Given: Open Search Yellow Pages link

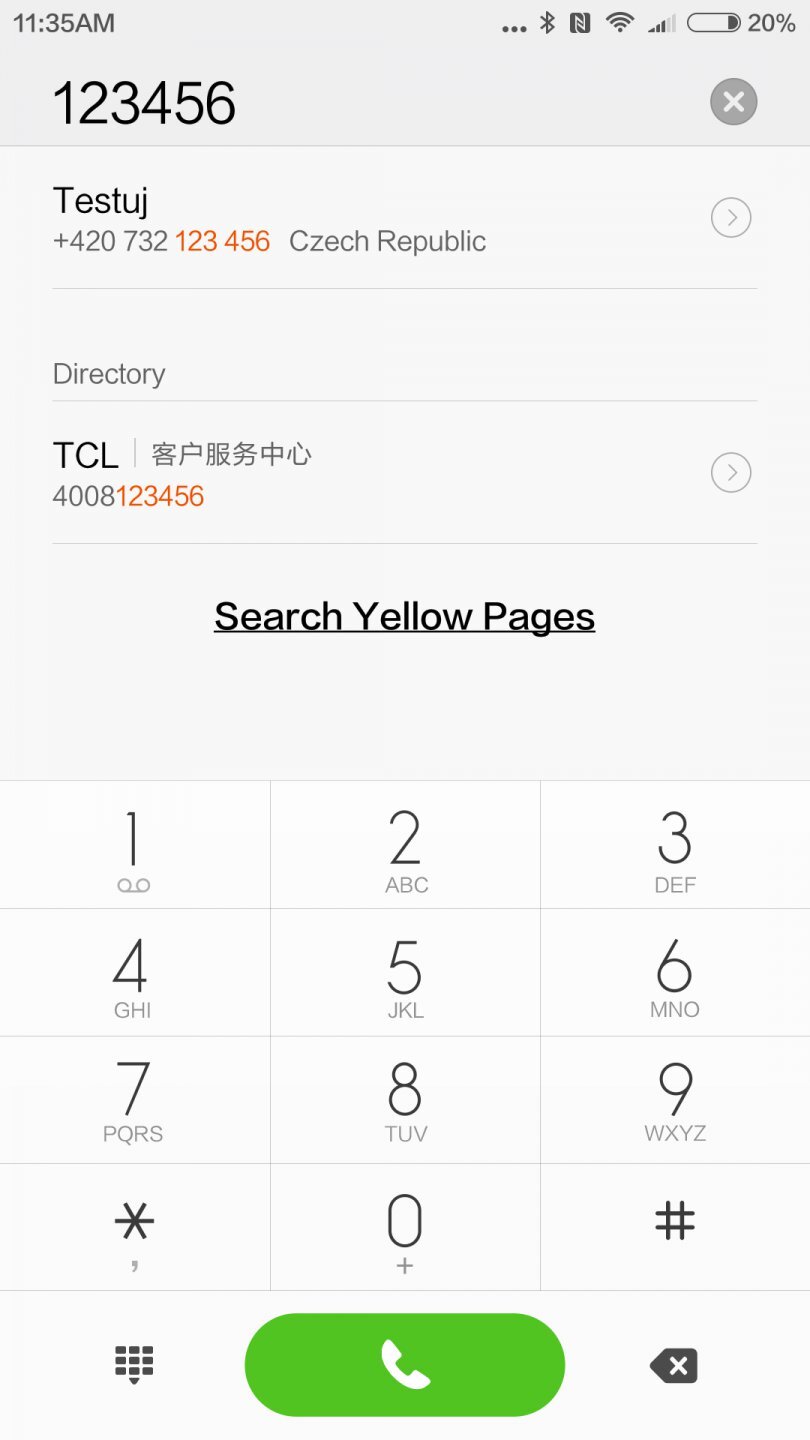Looking at the screenshot, I should click(404, 616).
